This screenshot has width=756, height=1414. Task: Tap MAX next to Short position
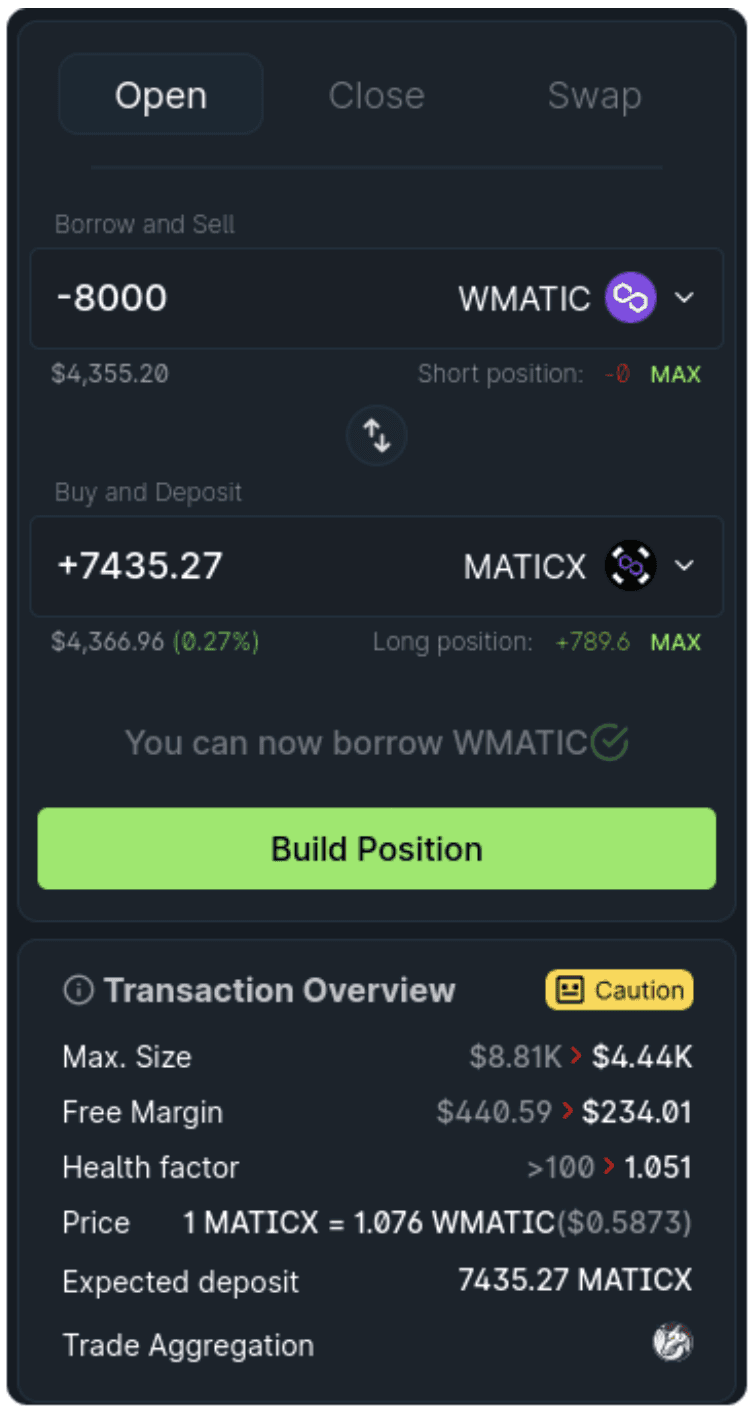coord(676,375)
